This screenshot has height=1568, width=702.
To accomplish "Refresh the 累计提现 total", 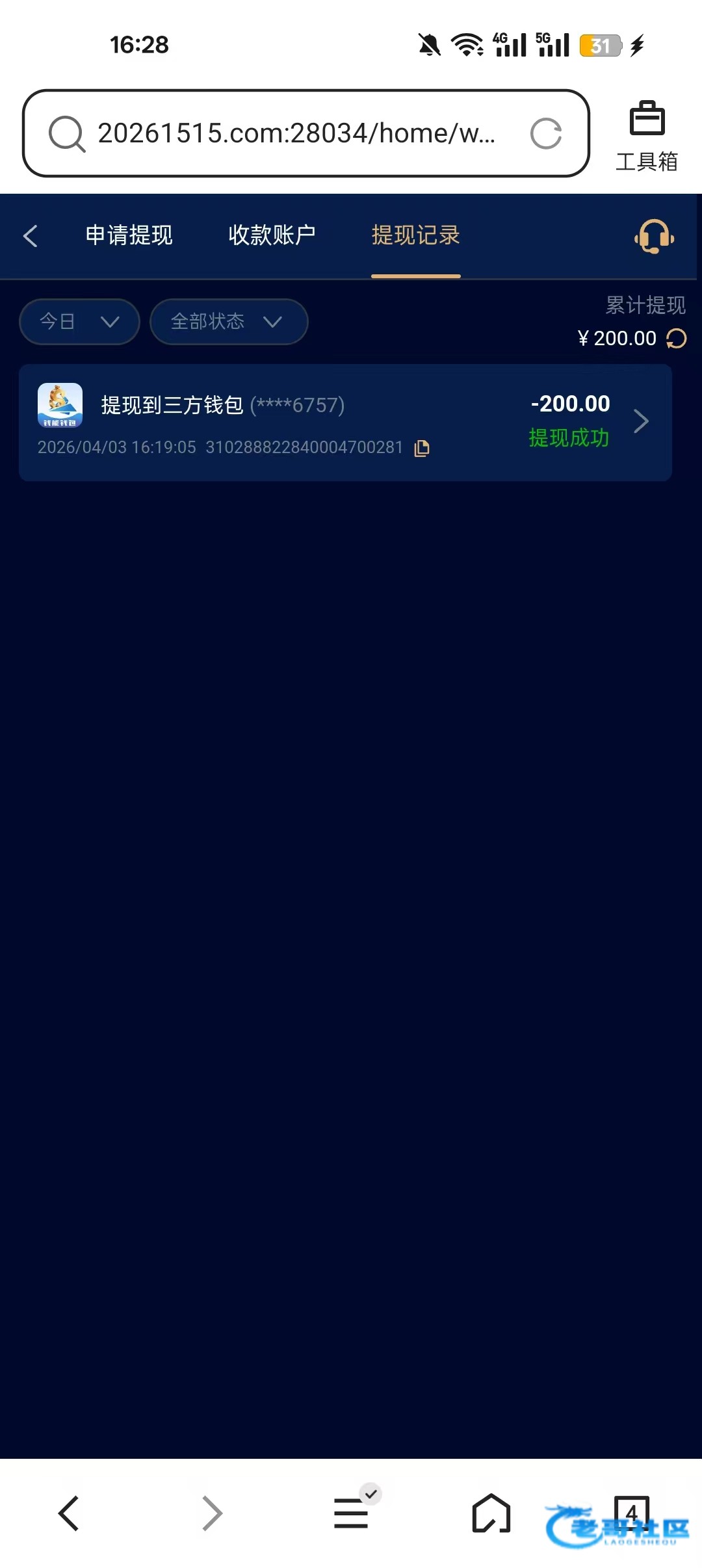I will click(677, 339).
